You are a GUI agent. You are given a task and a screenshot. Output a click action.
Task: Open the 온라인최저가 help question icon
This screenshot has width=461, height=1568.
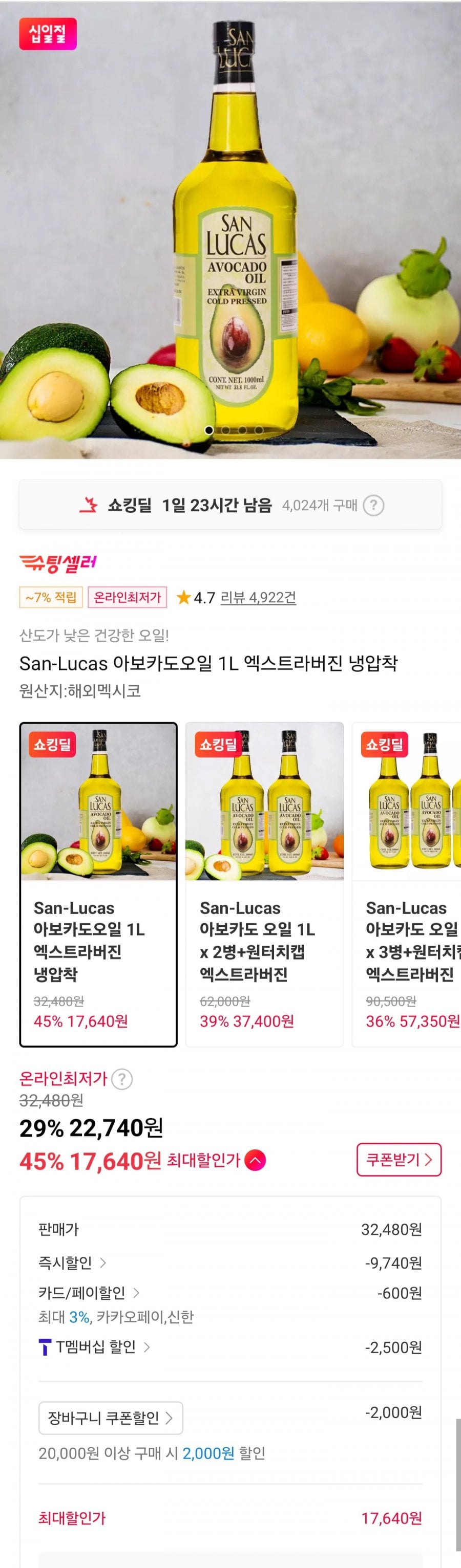(x=122, y=1079)
